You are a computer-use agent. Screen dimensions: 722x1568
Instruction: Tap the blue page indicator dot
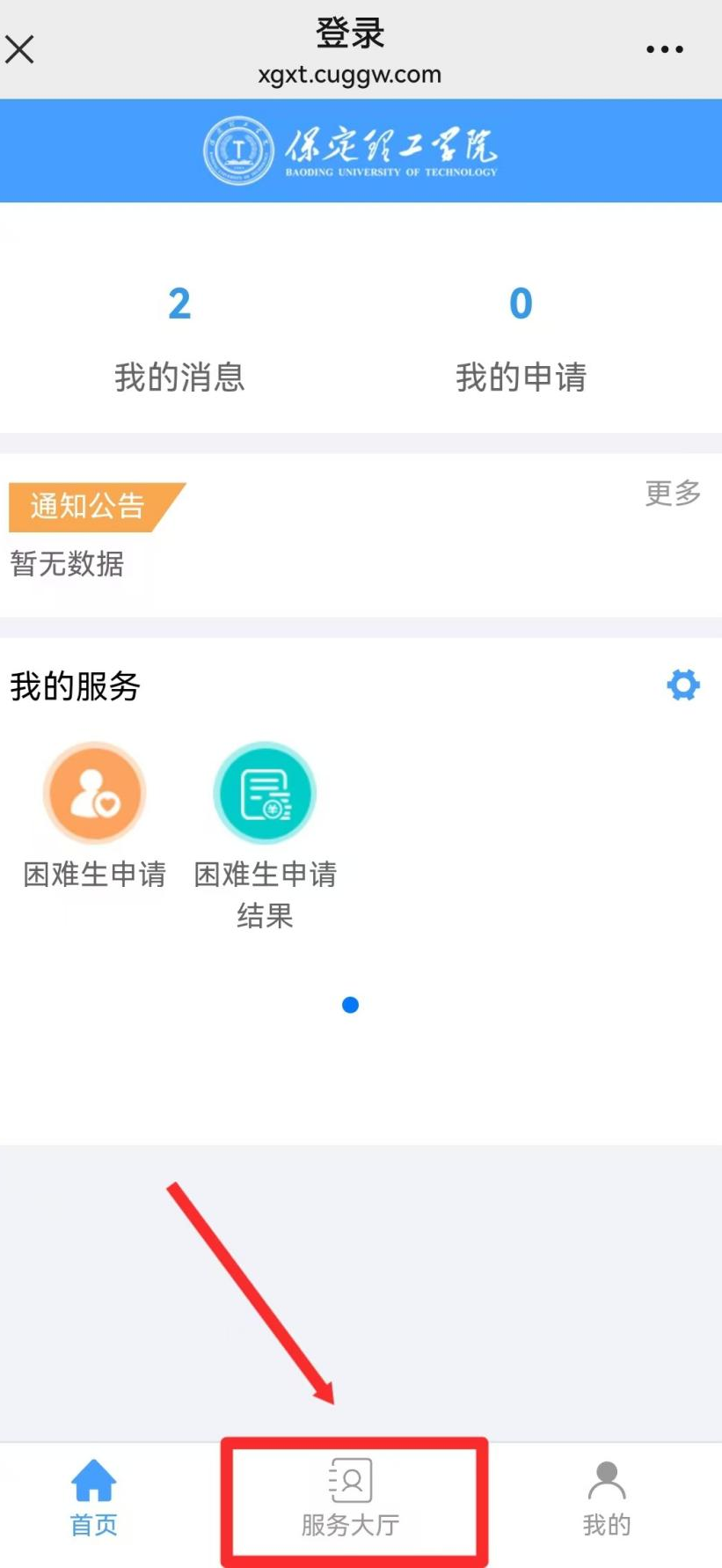351,1004
